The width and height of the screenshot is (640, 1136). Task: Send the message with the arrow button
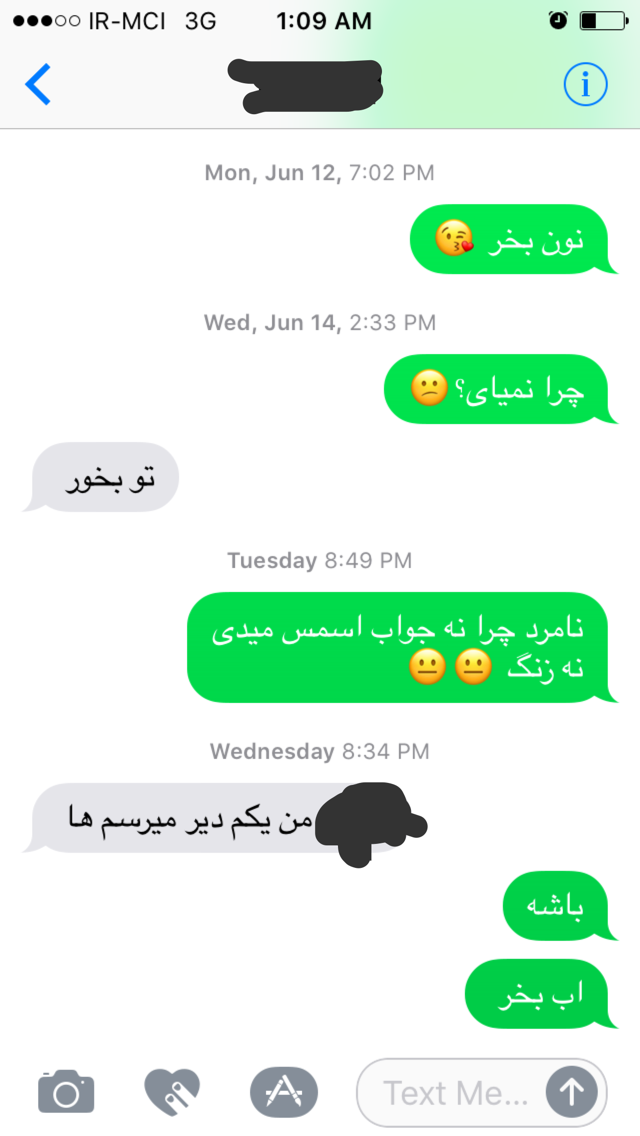pyautogui.click(x=572, y=1092)
